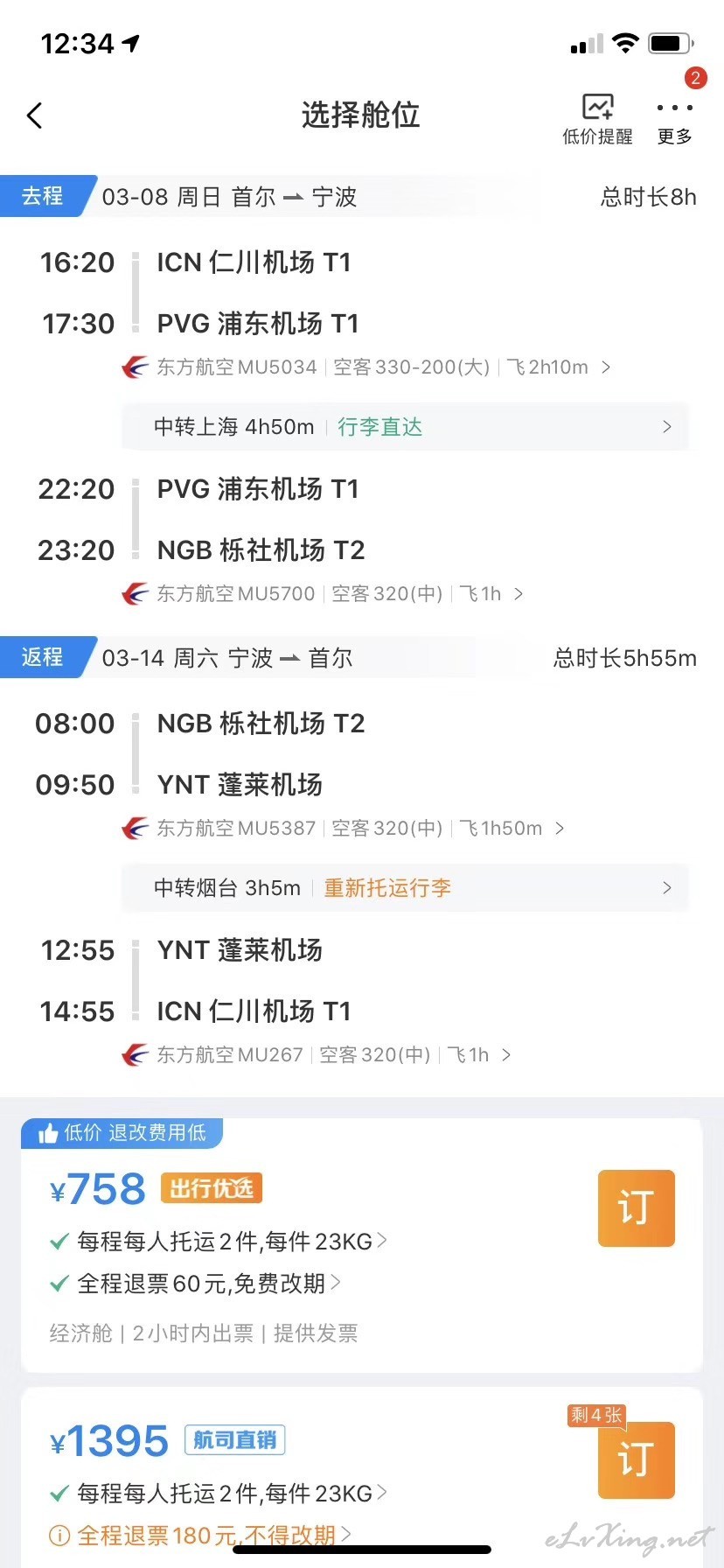724x1568 pixels.
Task: Expand the 中转上海 4h50m transfer info
Action: point(406,427)
